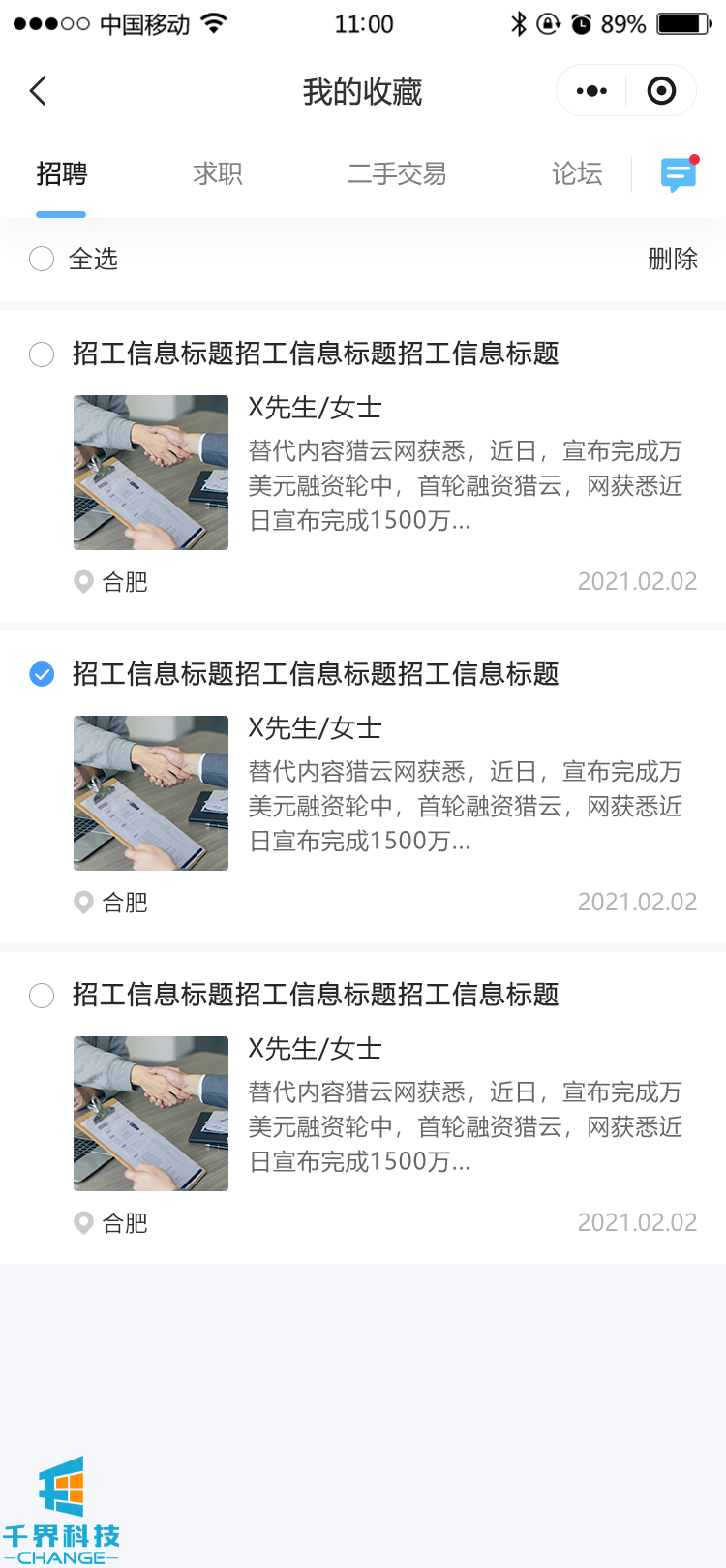Select the third 招工信息标题 listing checkbox
This screenshot has height=1568, width=726.
[42, 995]
